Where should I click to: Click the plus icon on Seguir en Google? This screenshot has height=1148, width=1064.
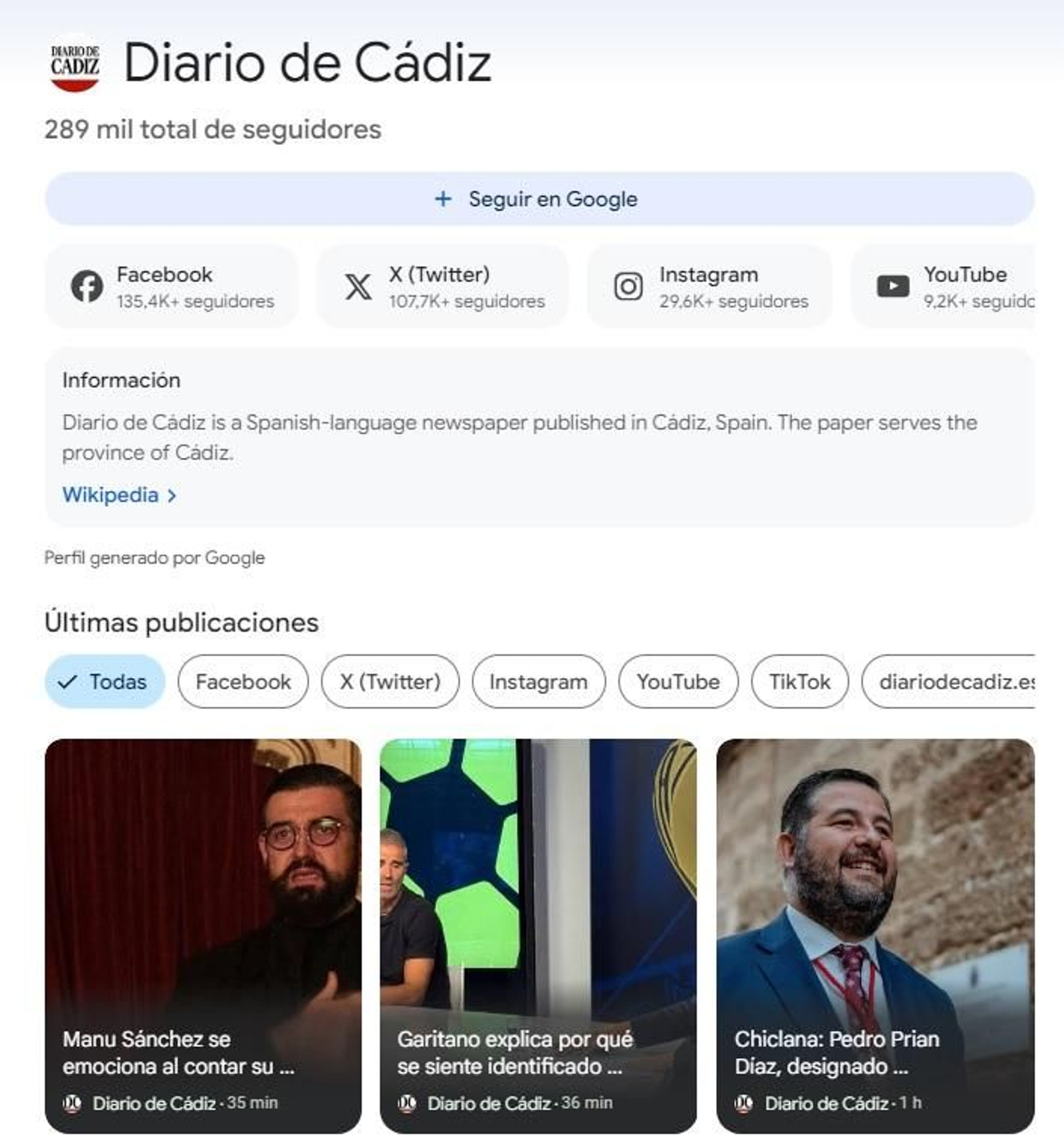pos(443,197)
